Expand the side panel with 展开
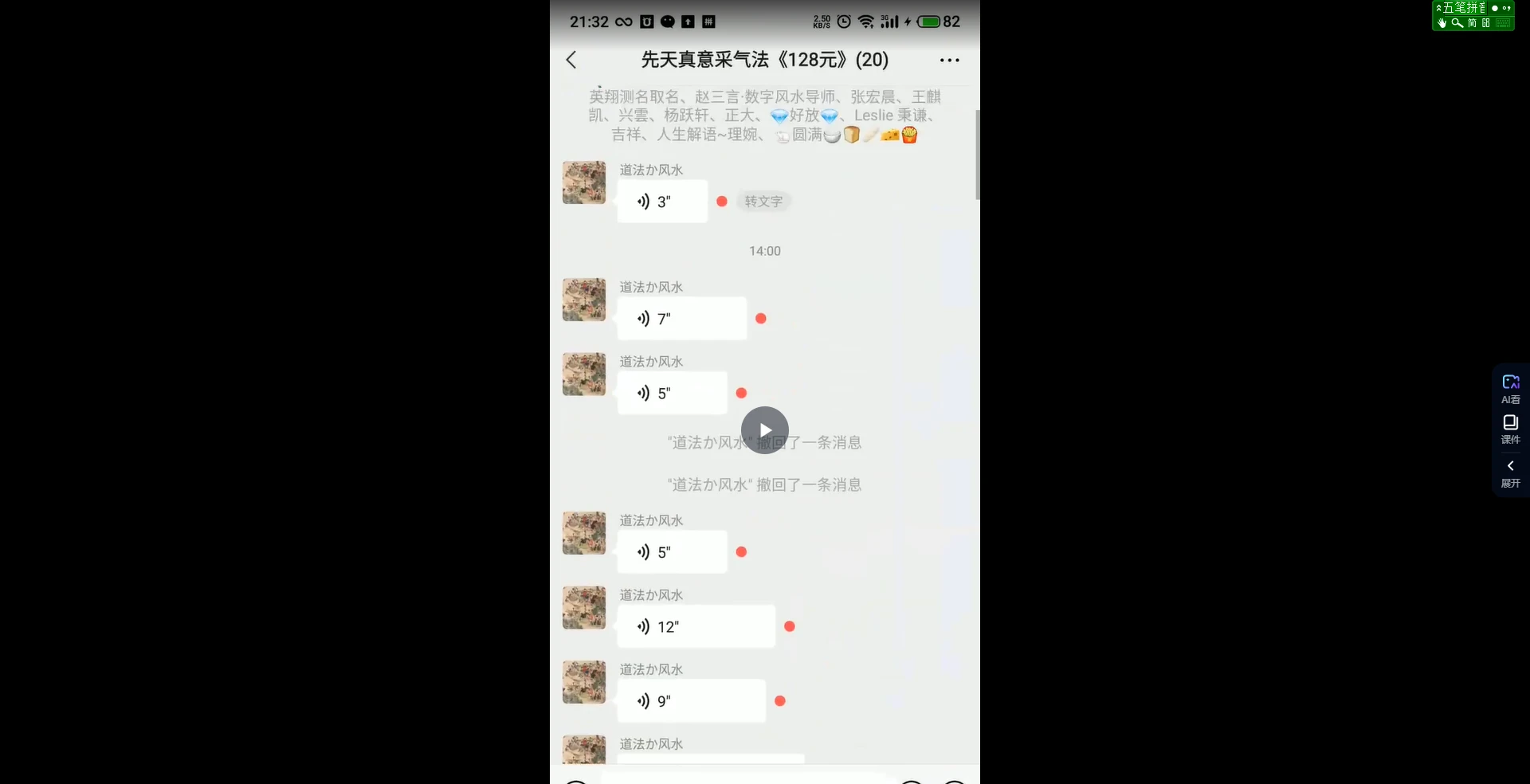Screen dimensions: 1530x784 tap(1510, 472)
